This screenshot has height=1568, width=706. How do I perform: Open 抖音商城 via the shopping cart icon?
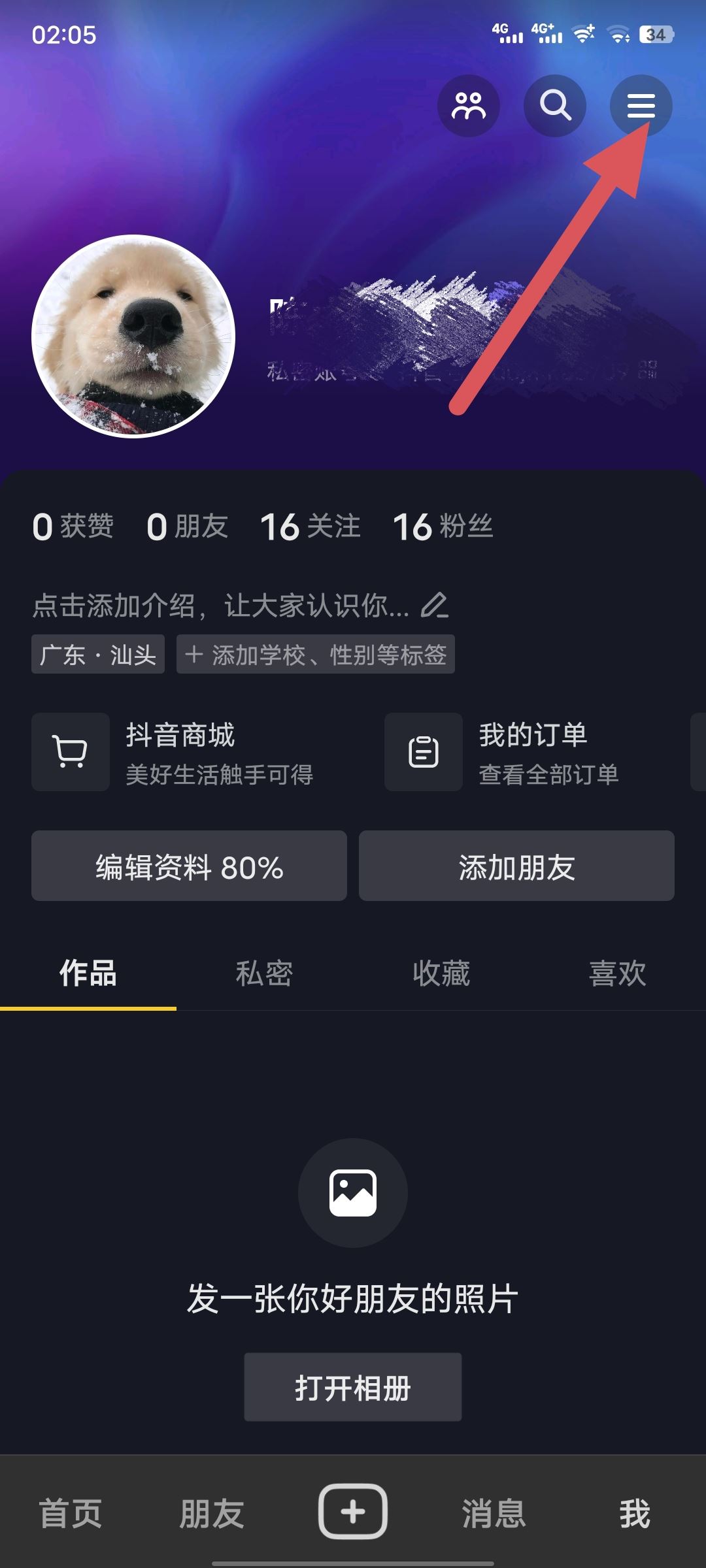click(70, 752)
